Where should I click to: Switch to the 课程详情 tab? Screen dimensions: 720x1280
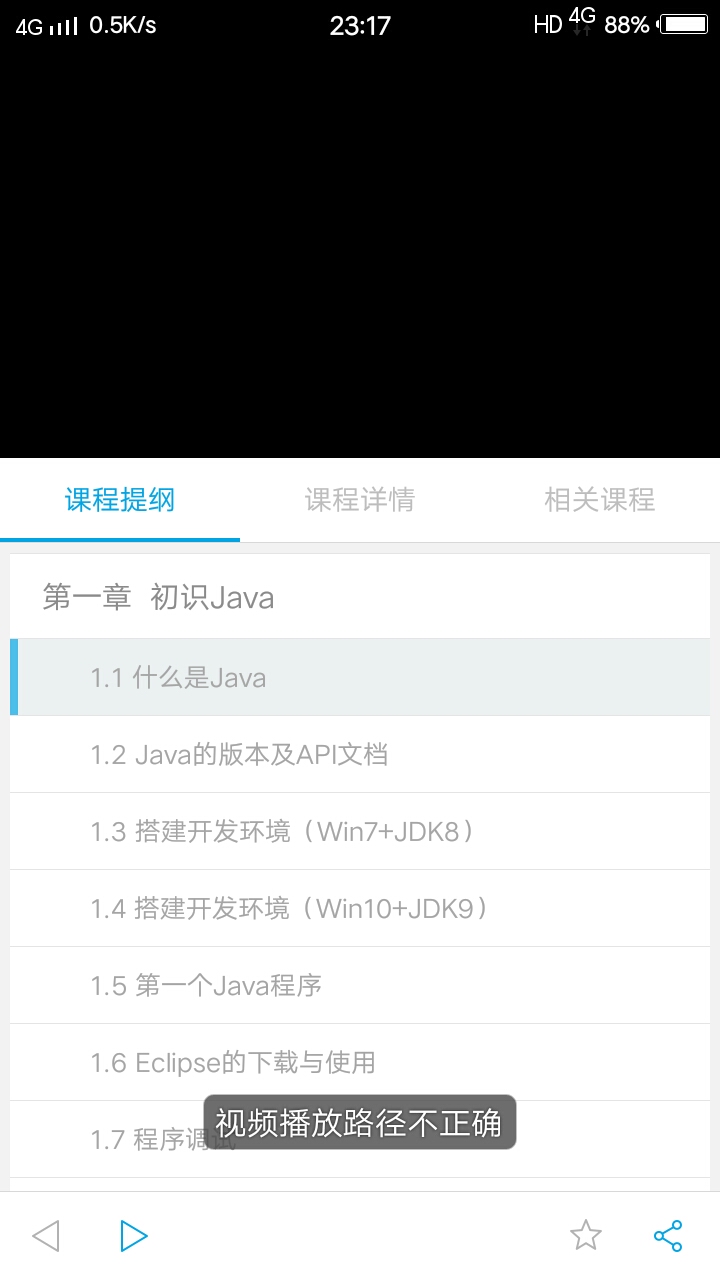point(360,499)
